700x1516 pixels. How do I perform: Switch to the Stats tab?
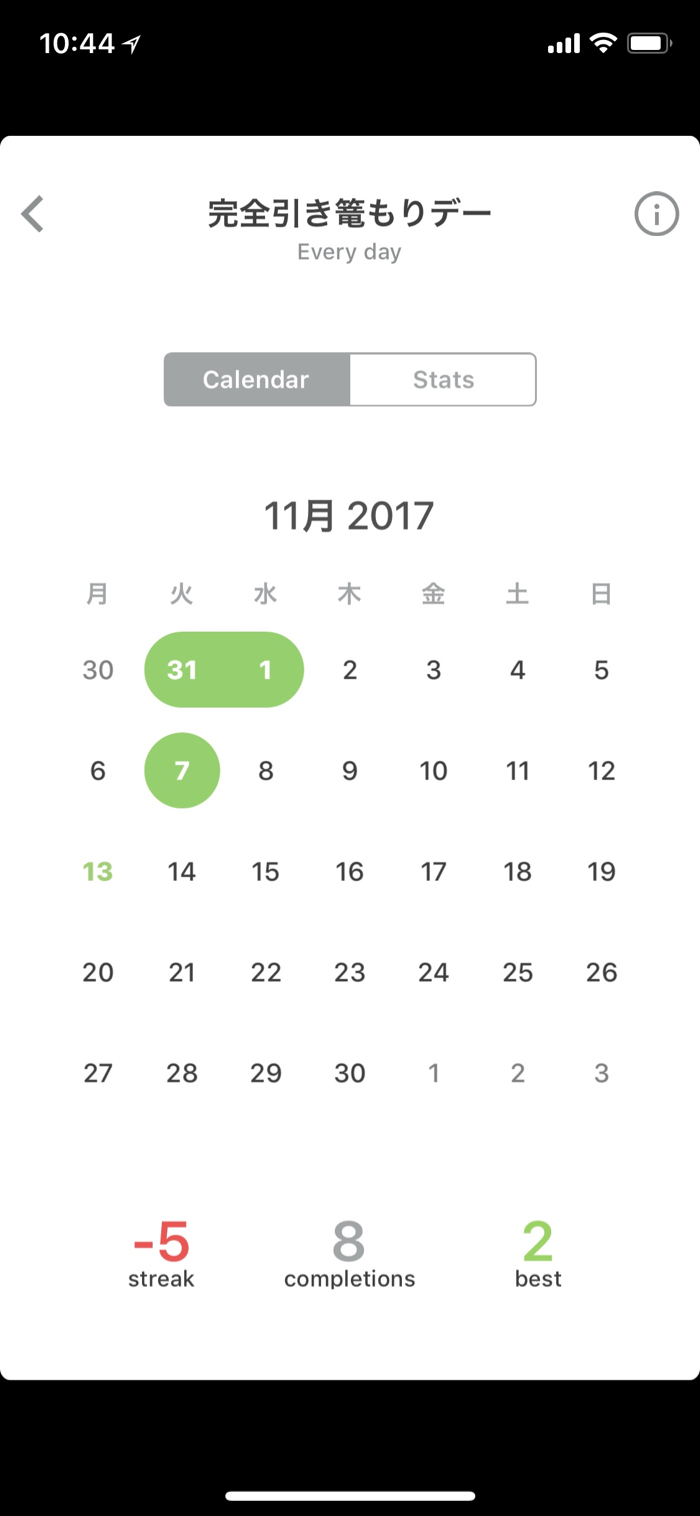443,380
